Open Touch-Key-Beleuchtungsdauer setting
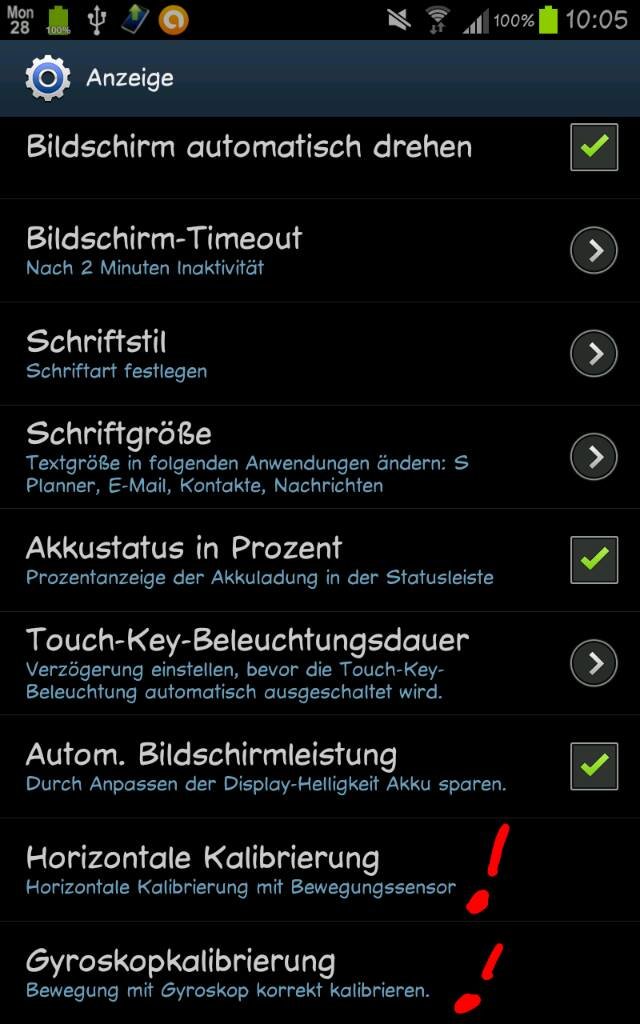Screen dimensions: 640x1024 (320, 664)
